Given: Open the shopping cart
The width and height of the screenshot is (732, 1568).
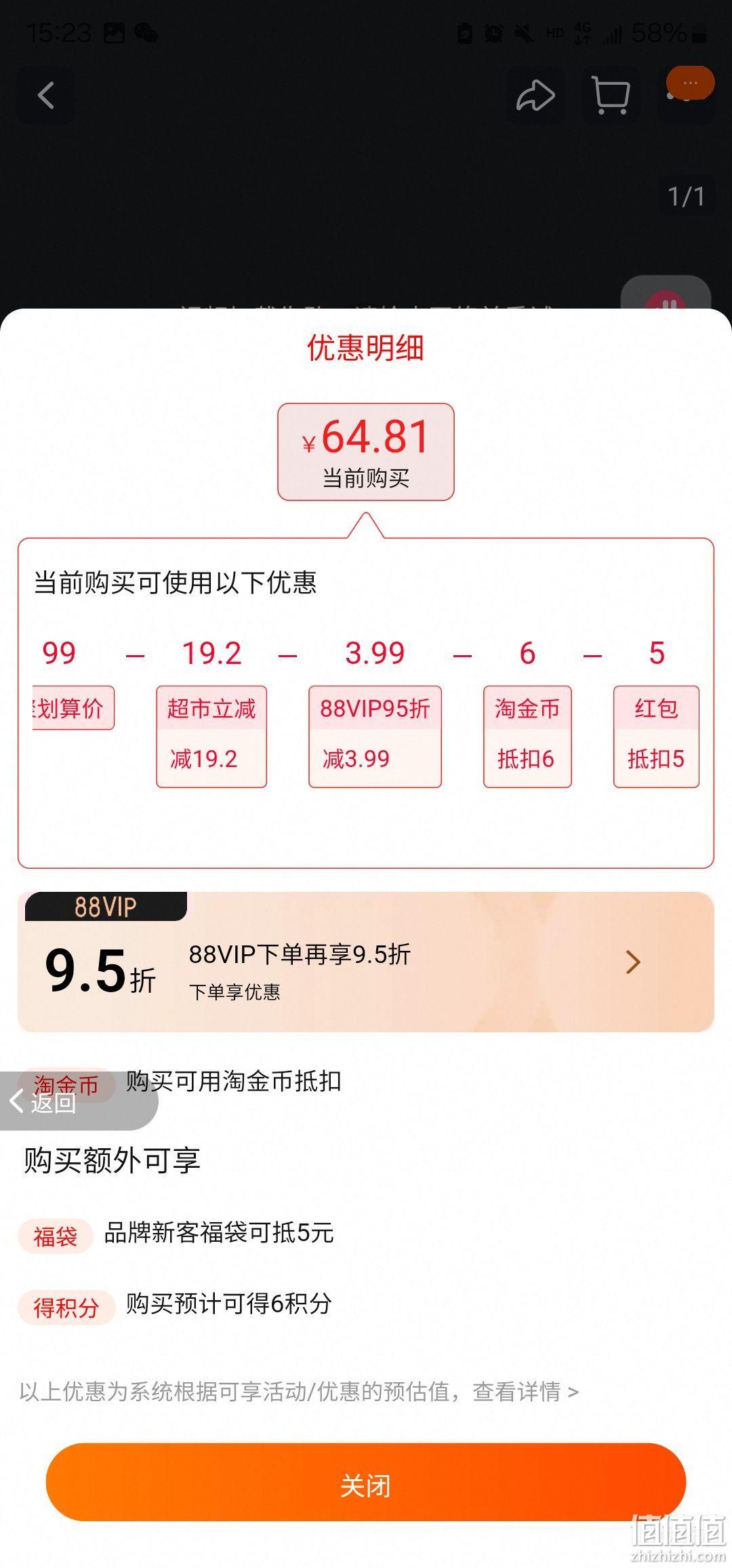Looking at the screenshot, I should 611,96.
